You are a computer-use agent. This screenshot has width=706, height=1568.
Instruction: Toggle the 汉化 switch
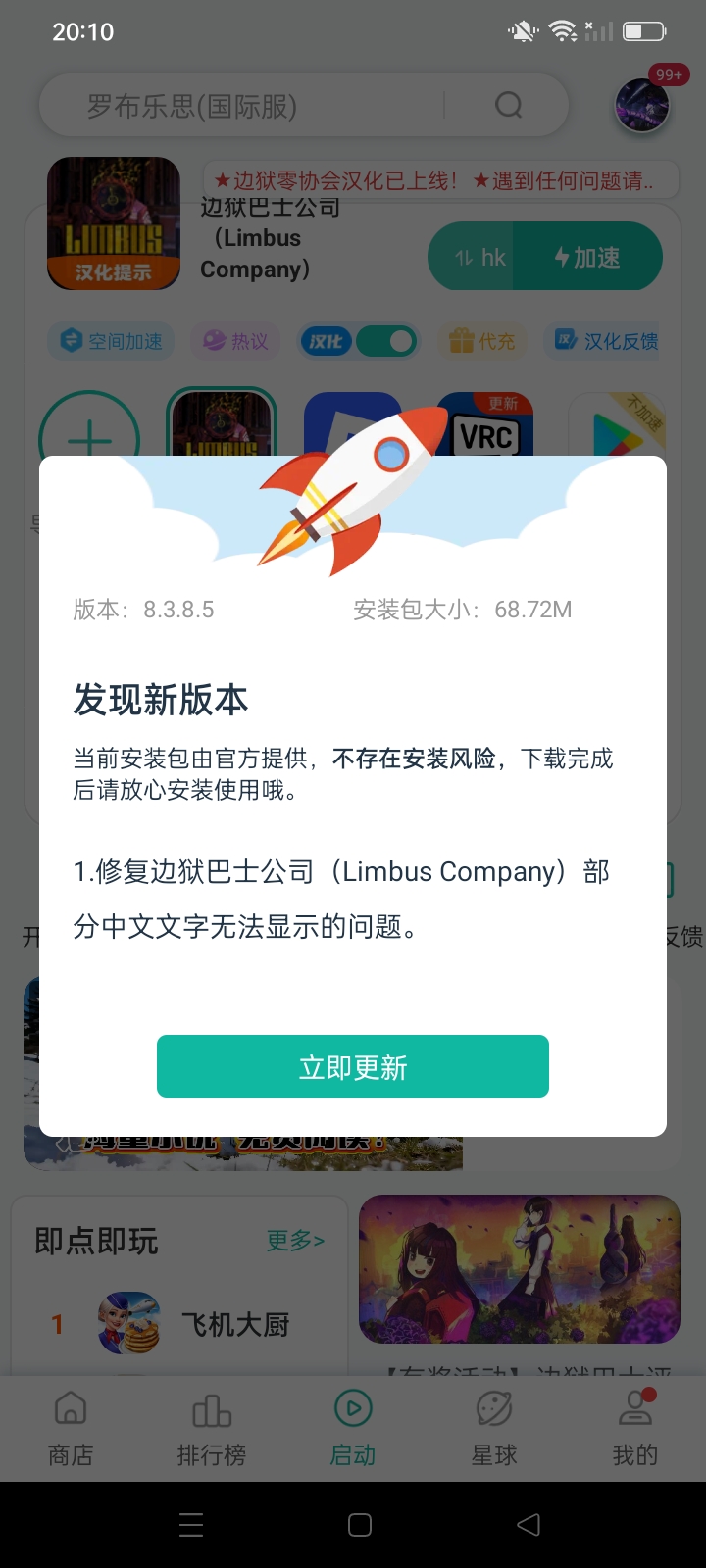385,341
